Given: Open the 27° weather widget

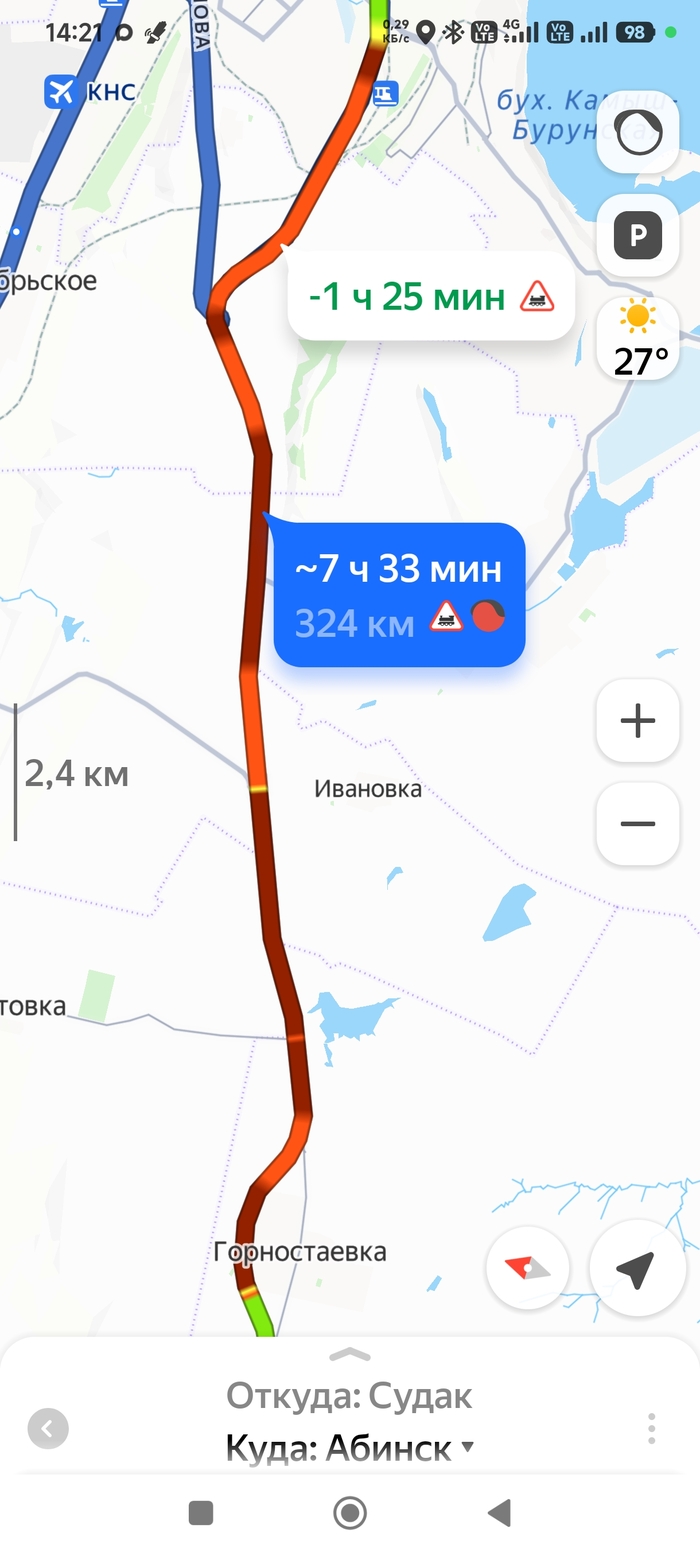Looking at the screenshot, I should (x=637, y=339).
